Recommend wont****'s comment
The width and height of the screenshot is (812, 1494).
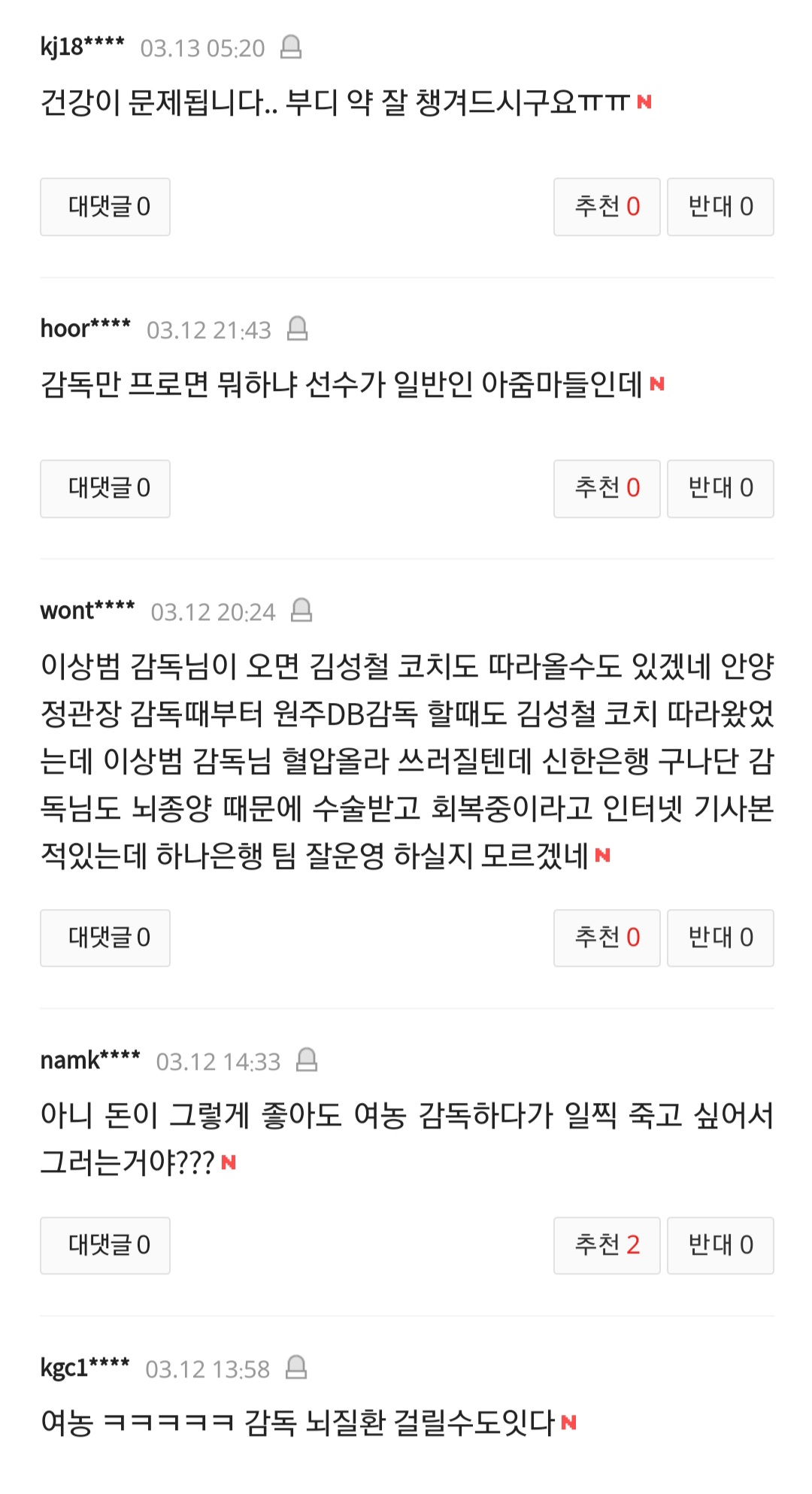pos(607,938)
